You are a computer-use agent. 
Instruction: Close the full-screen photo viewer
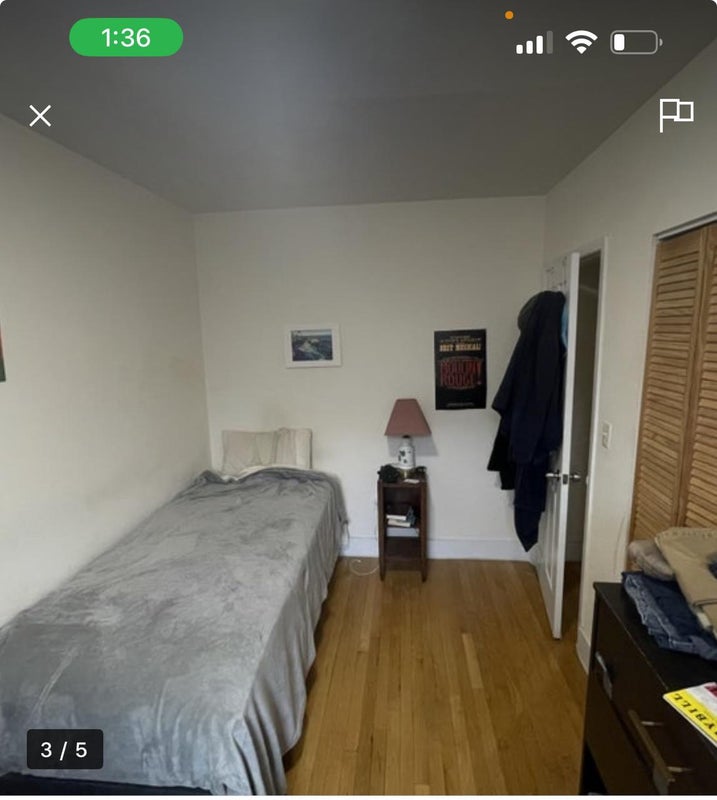[40, 116]
